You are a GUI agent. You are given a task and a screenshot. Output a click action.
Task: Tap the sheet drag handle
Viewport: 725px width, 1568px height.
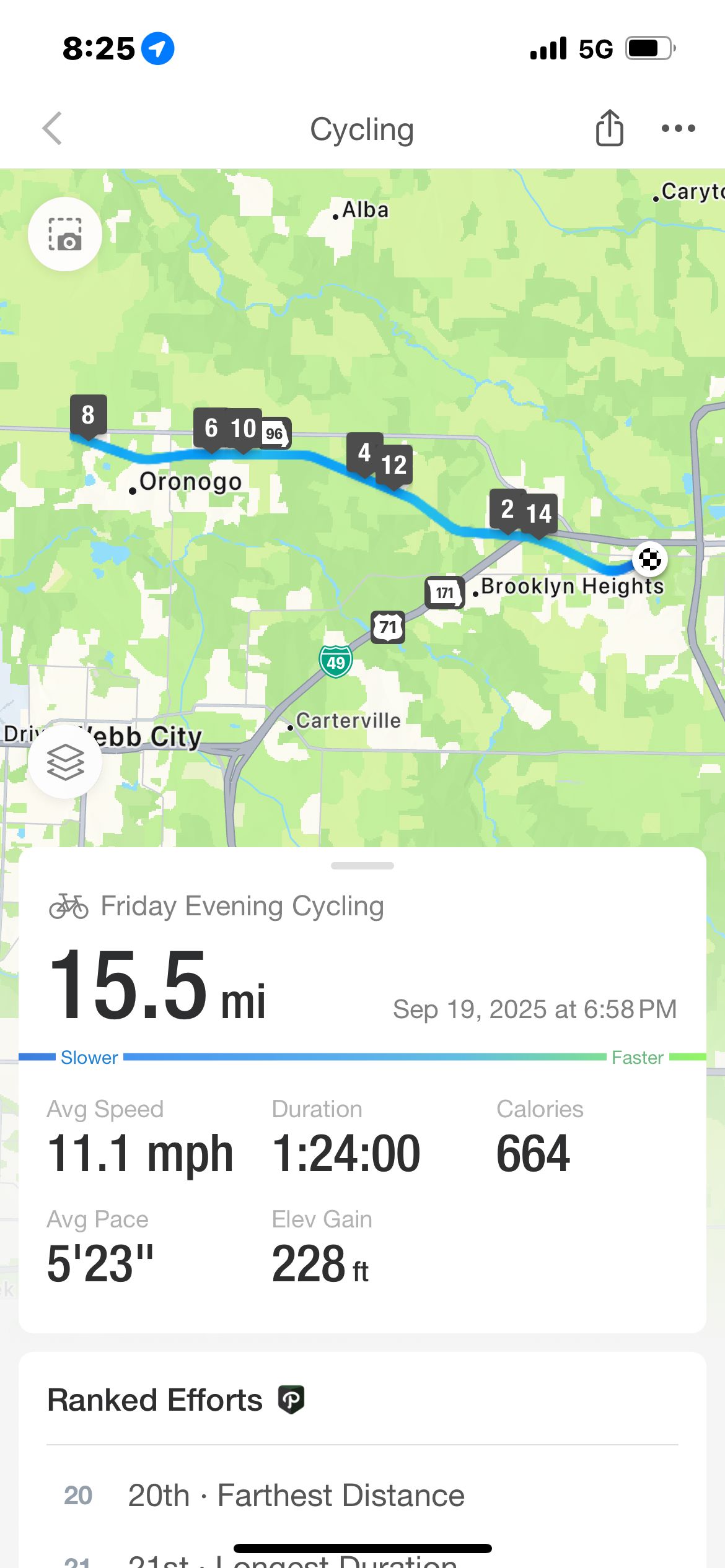[362, 866]
